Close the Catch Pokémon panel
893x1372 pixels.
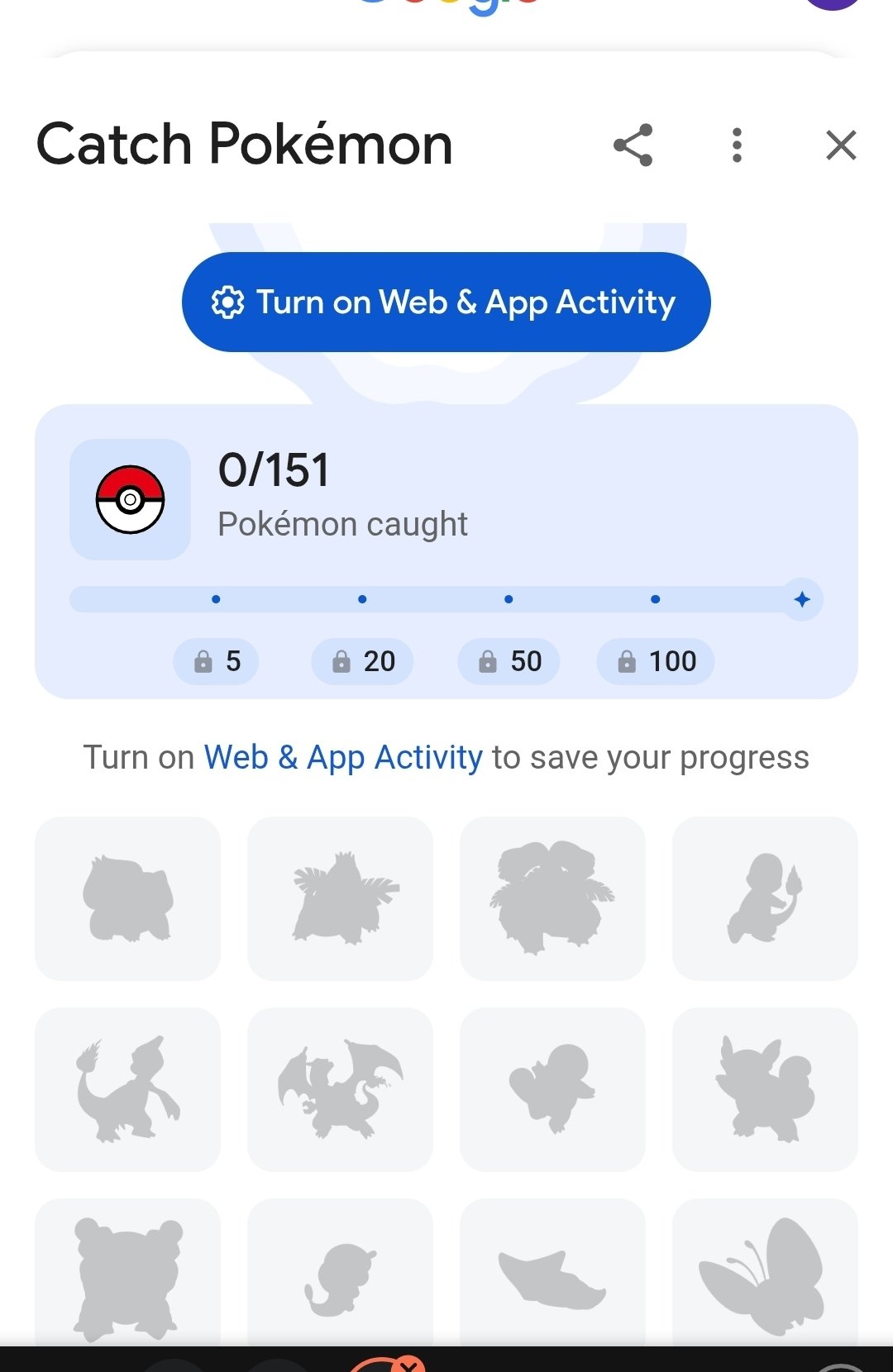tap(841, 145)
